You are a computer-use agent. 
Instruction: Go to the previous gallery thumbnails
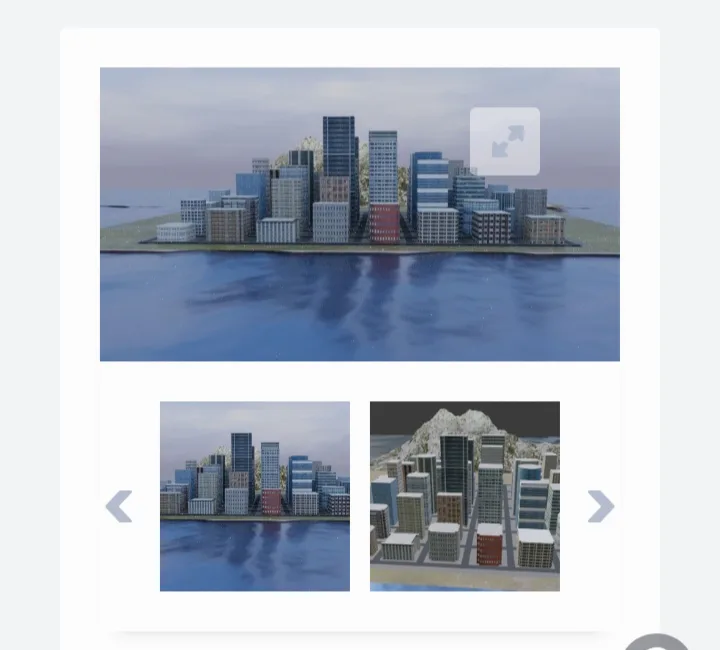(x=119, y=506)
